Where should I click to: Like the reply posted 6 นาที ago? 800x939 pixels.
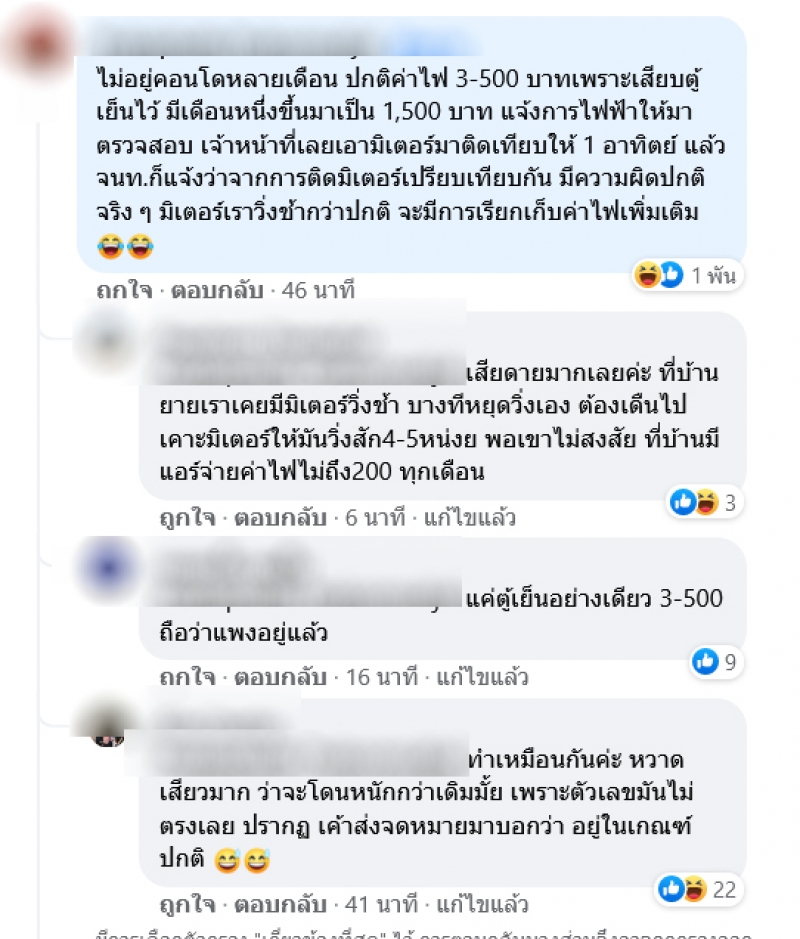coord(187,518)
